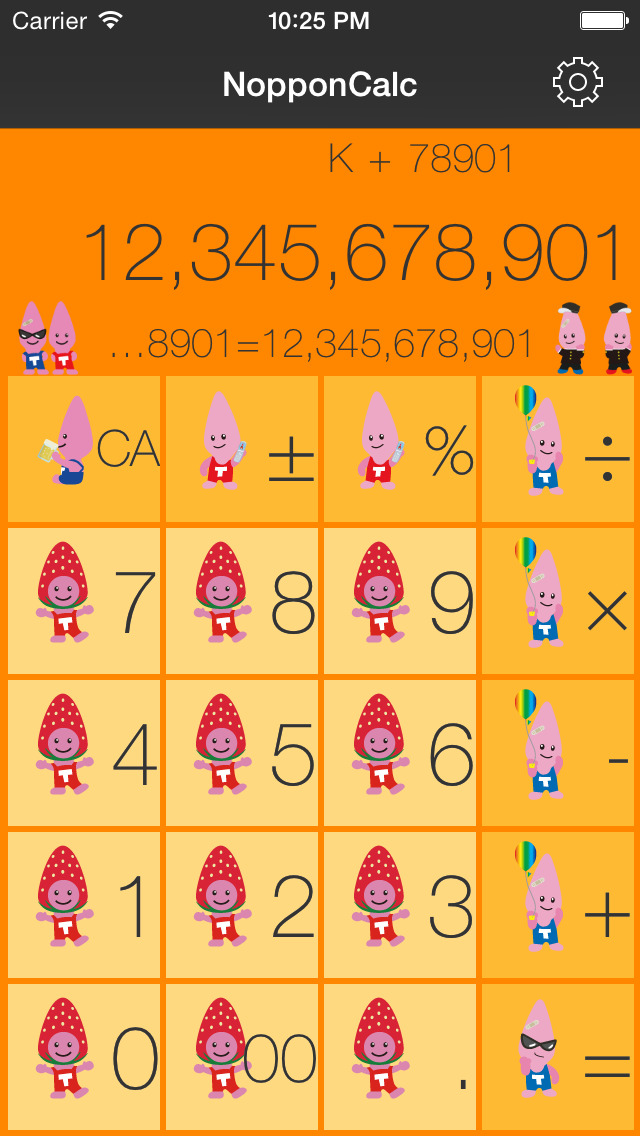Enter digit 8

242,601
